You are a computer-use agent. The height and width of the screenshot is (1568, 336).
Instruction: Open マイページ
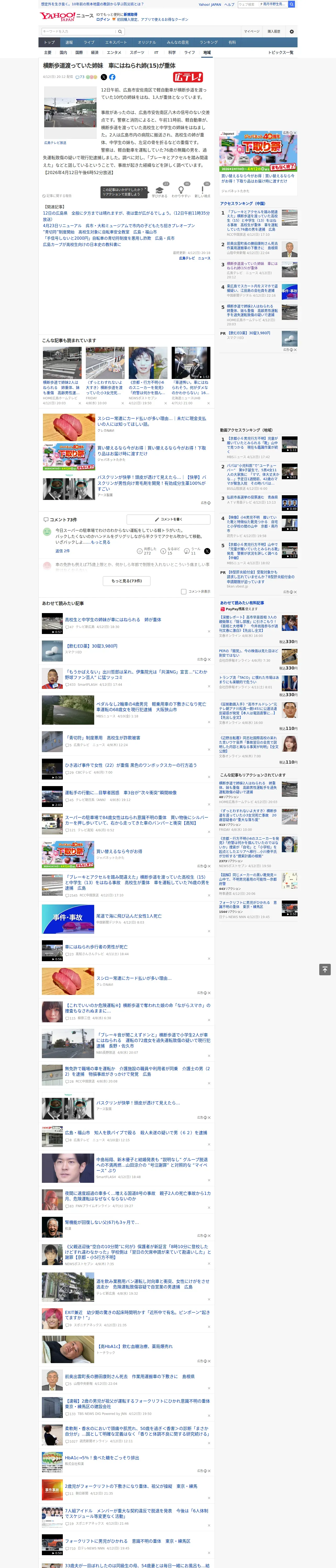(252, 32)
